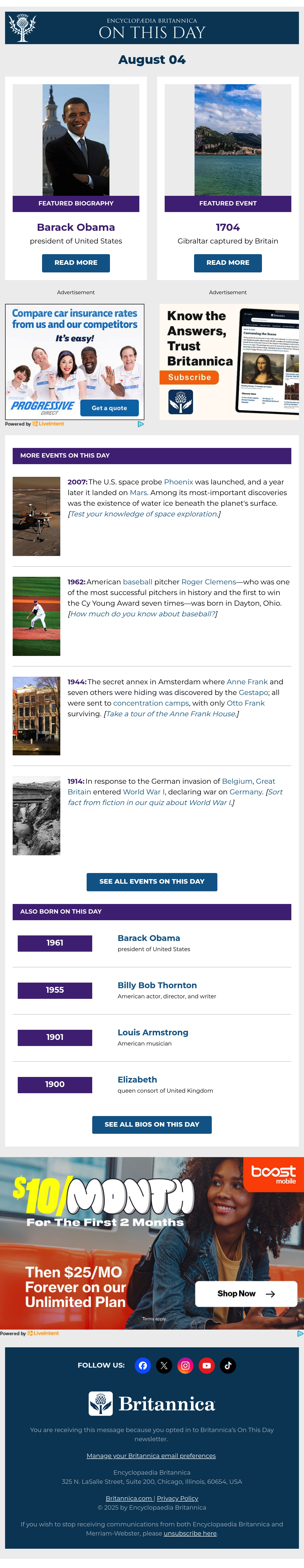Screen dimensions: 304x1568
Task: See all bios on this day
Action: [152, 1124]
